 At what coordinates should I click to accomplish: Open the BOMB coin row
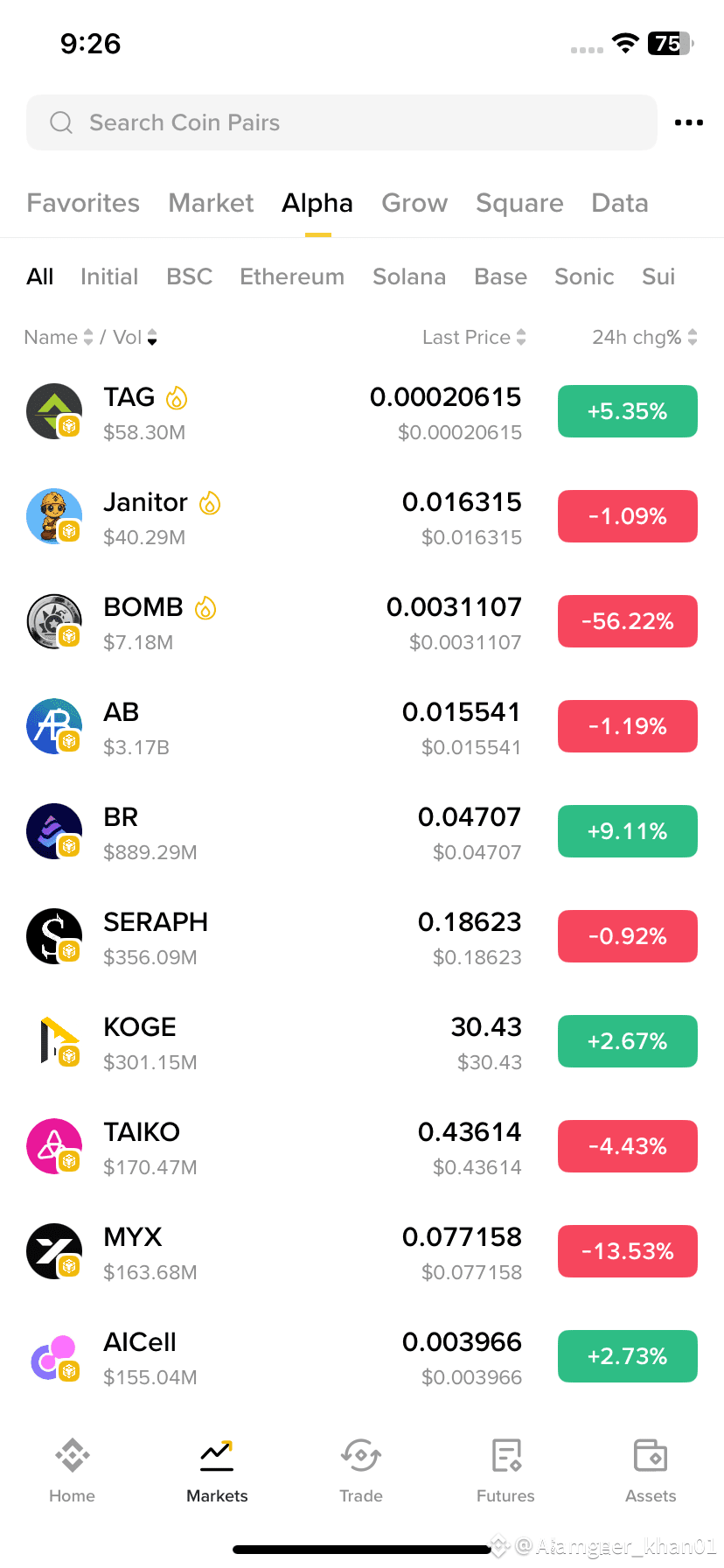point(362,621)
